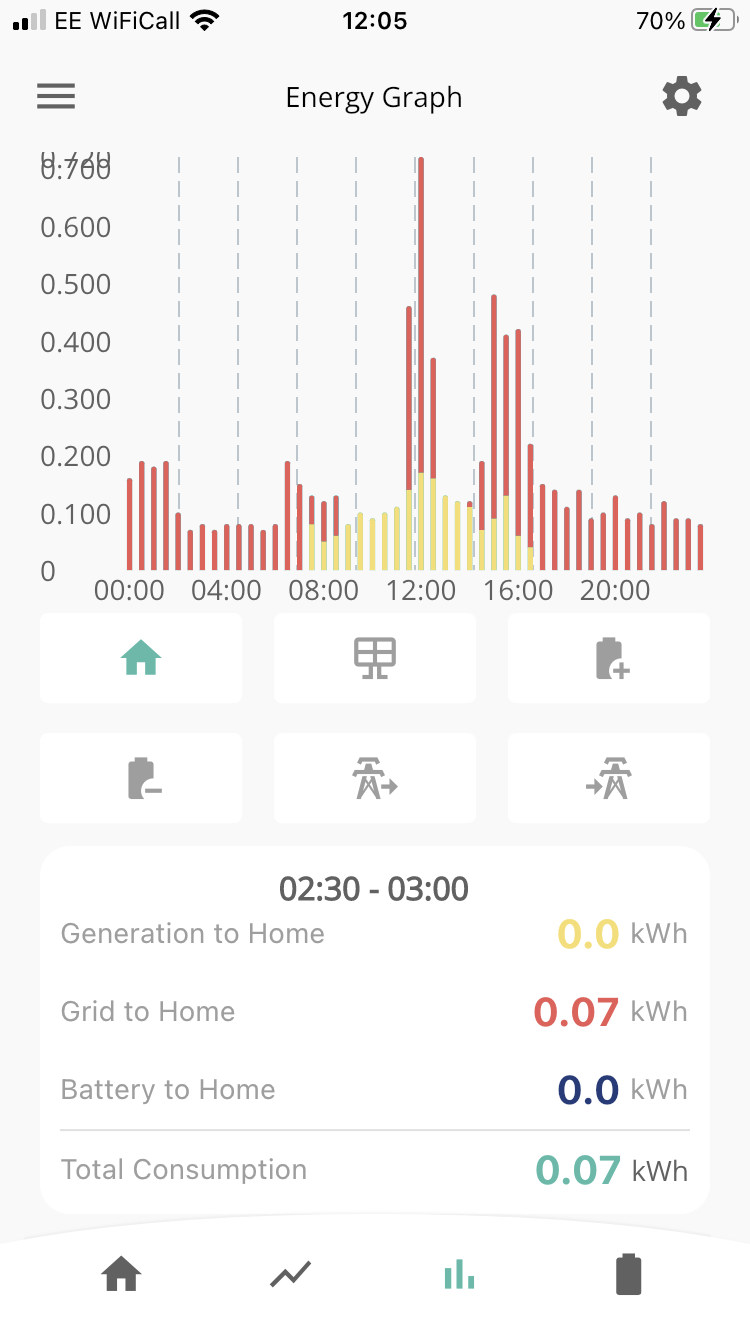Select the solar panel generation button
The image size is (750, 1334).
pos(375,658)
